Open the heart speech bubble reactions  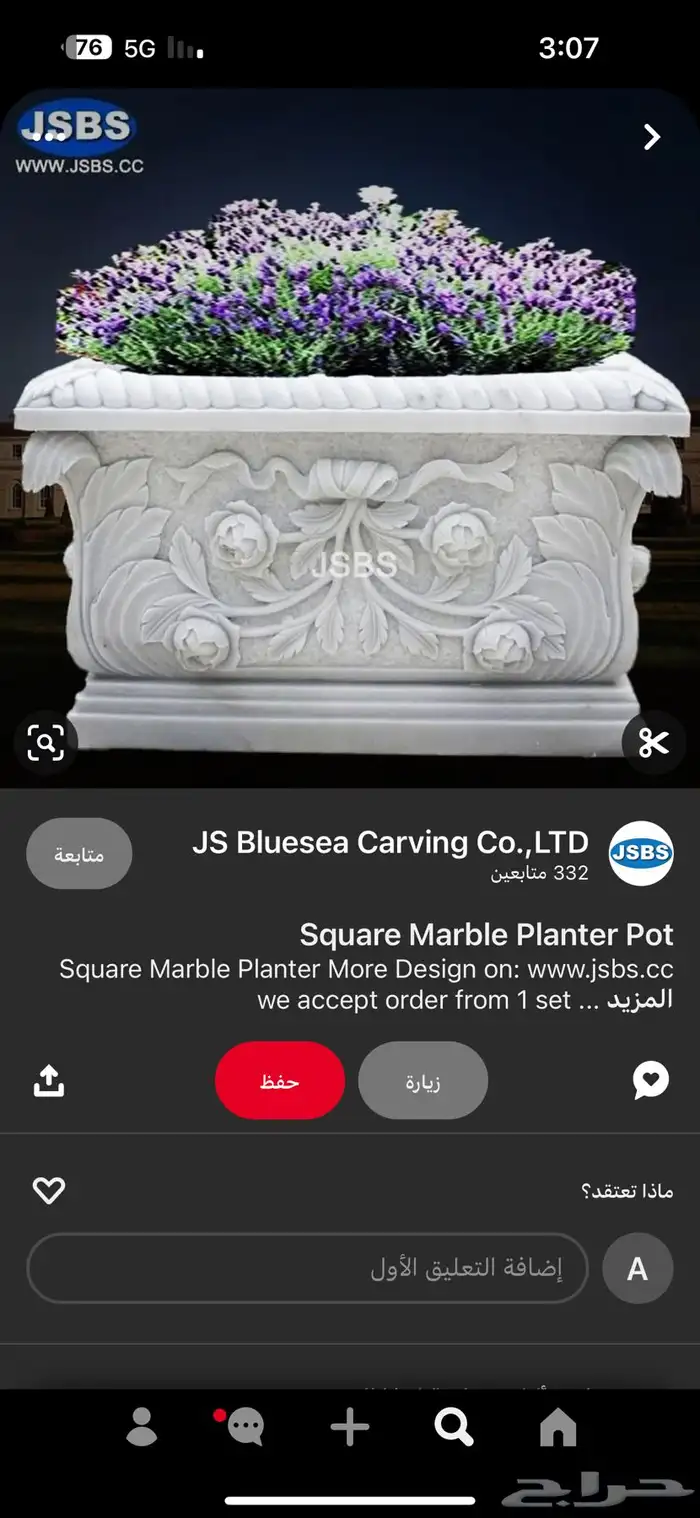(651, 1080)
